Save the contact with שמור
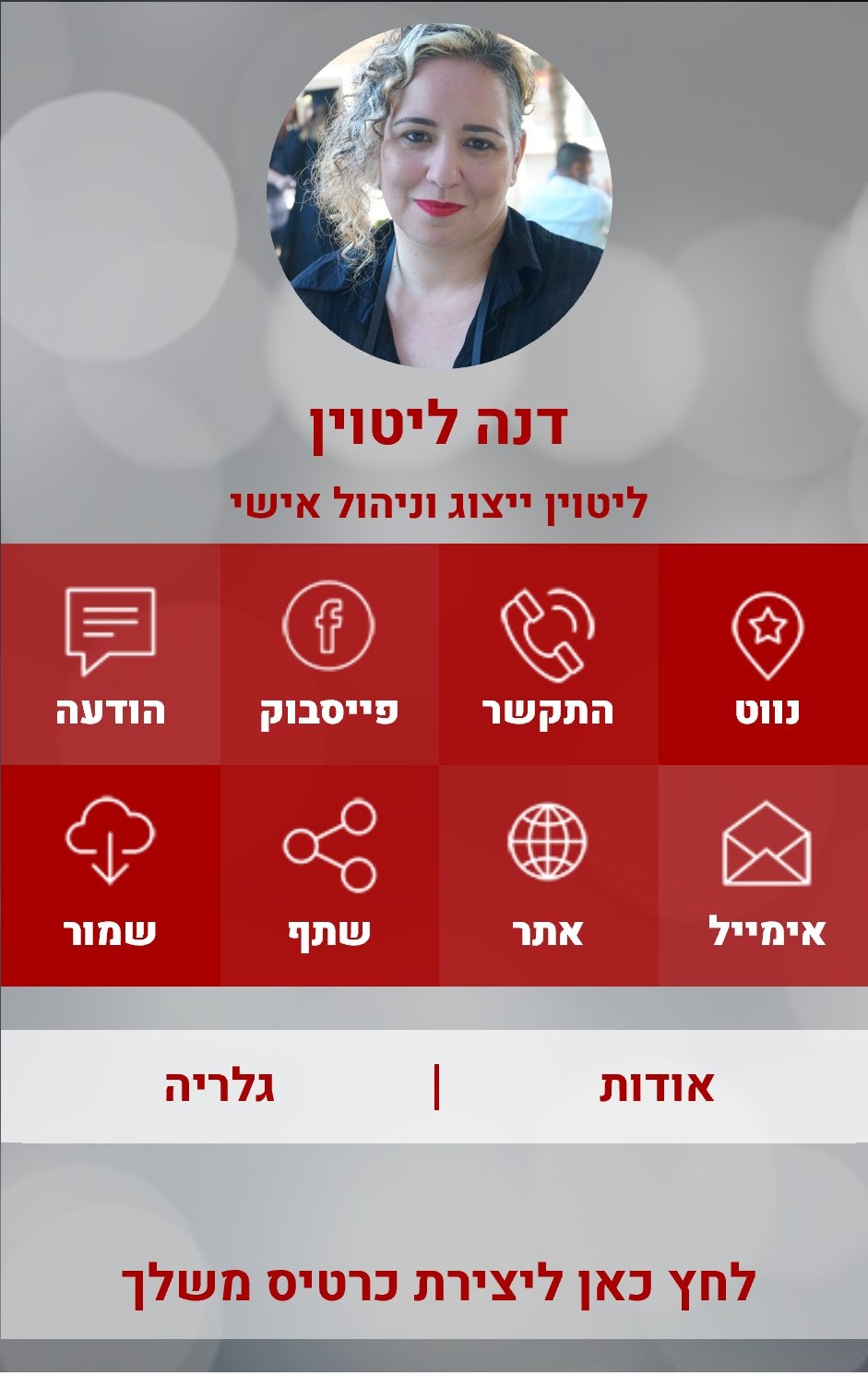The image size is (868, 1376). coord(110,876)
